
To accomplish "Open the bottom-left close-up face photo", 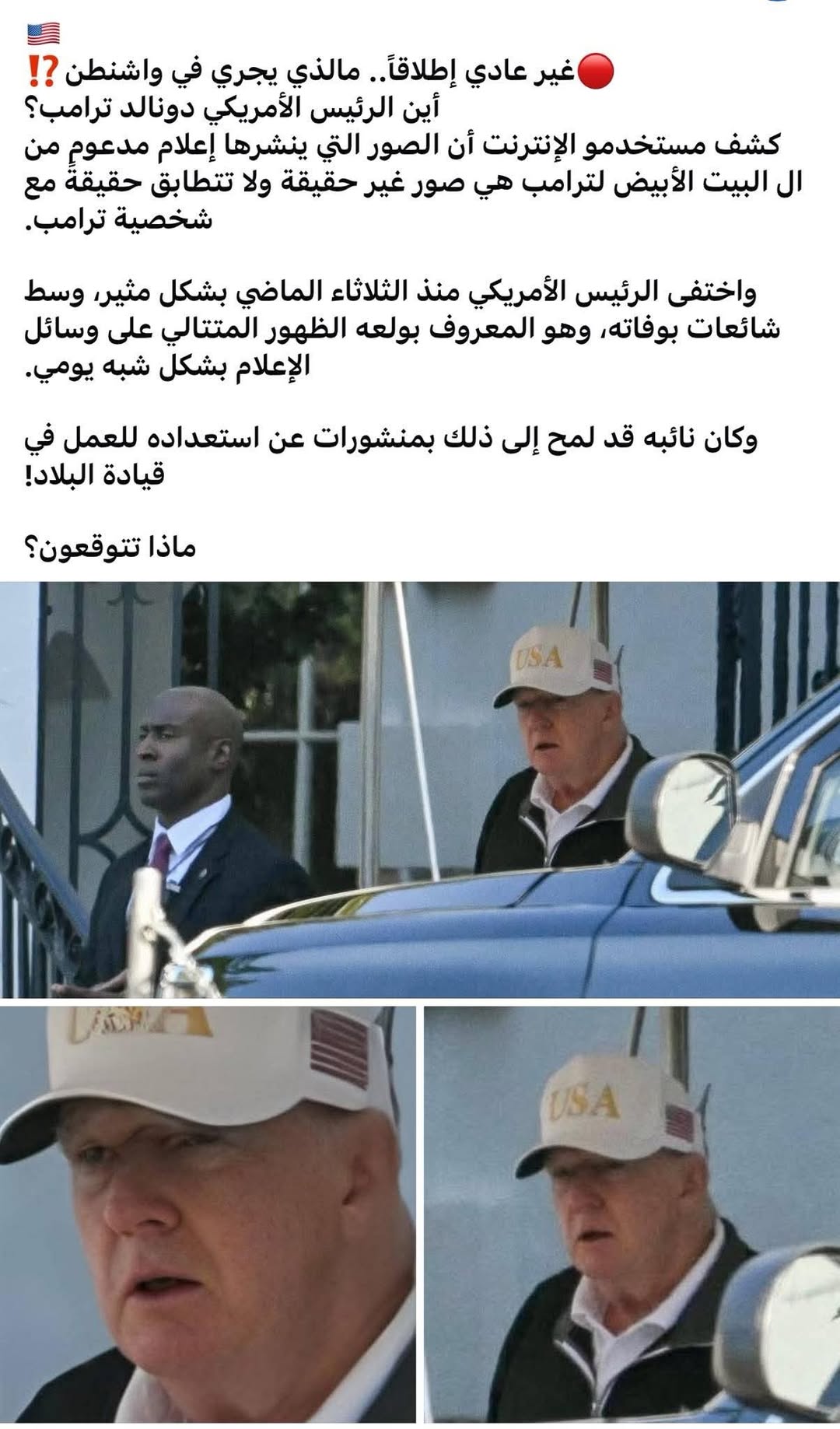I will pos(208,1215).
